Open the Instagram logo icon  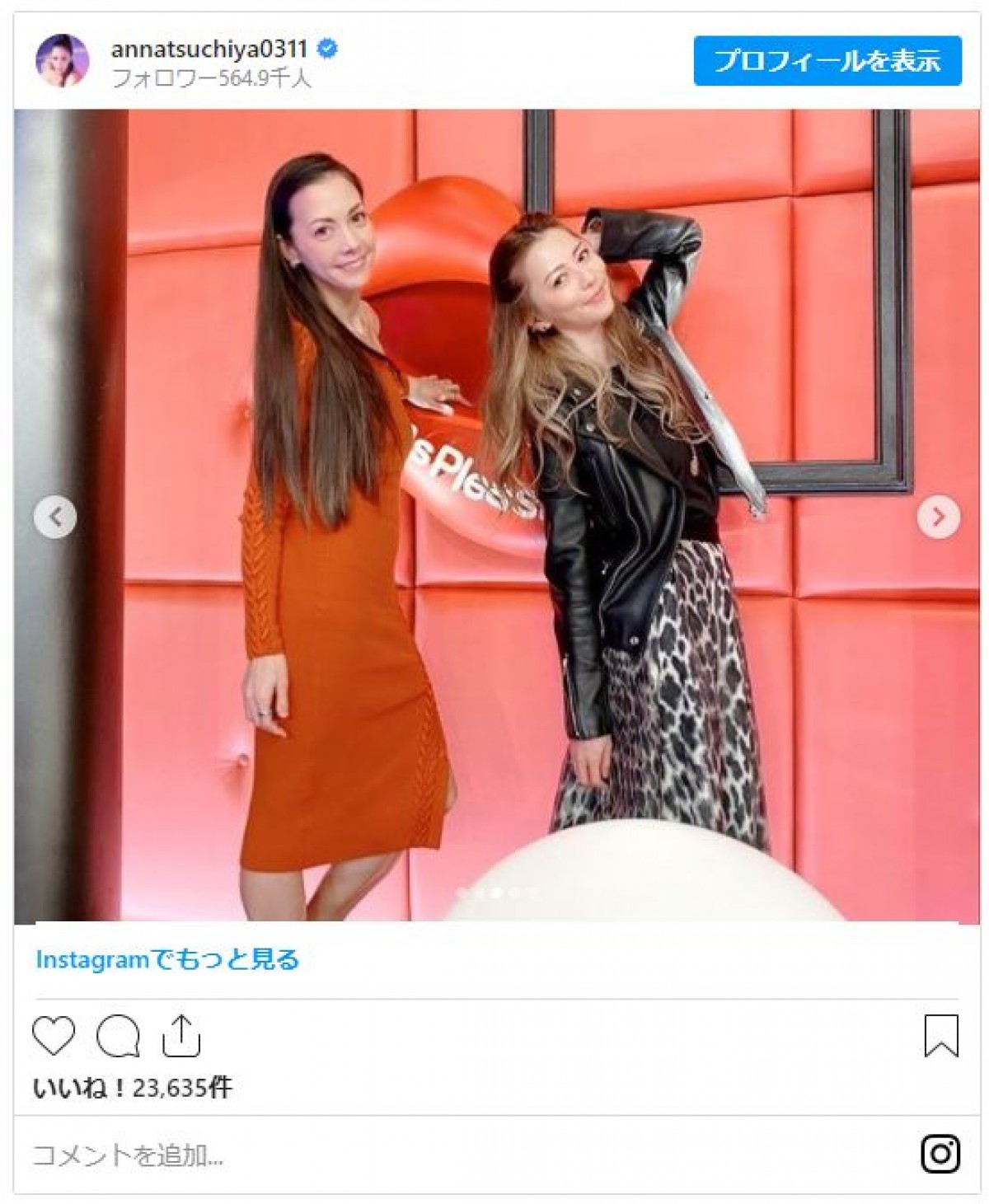pyautogui.click(x=940, y=1154)
